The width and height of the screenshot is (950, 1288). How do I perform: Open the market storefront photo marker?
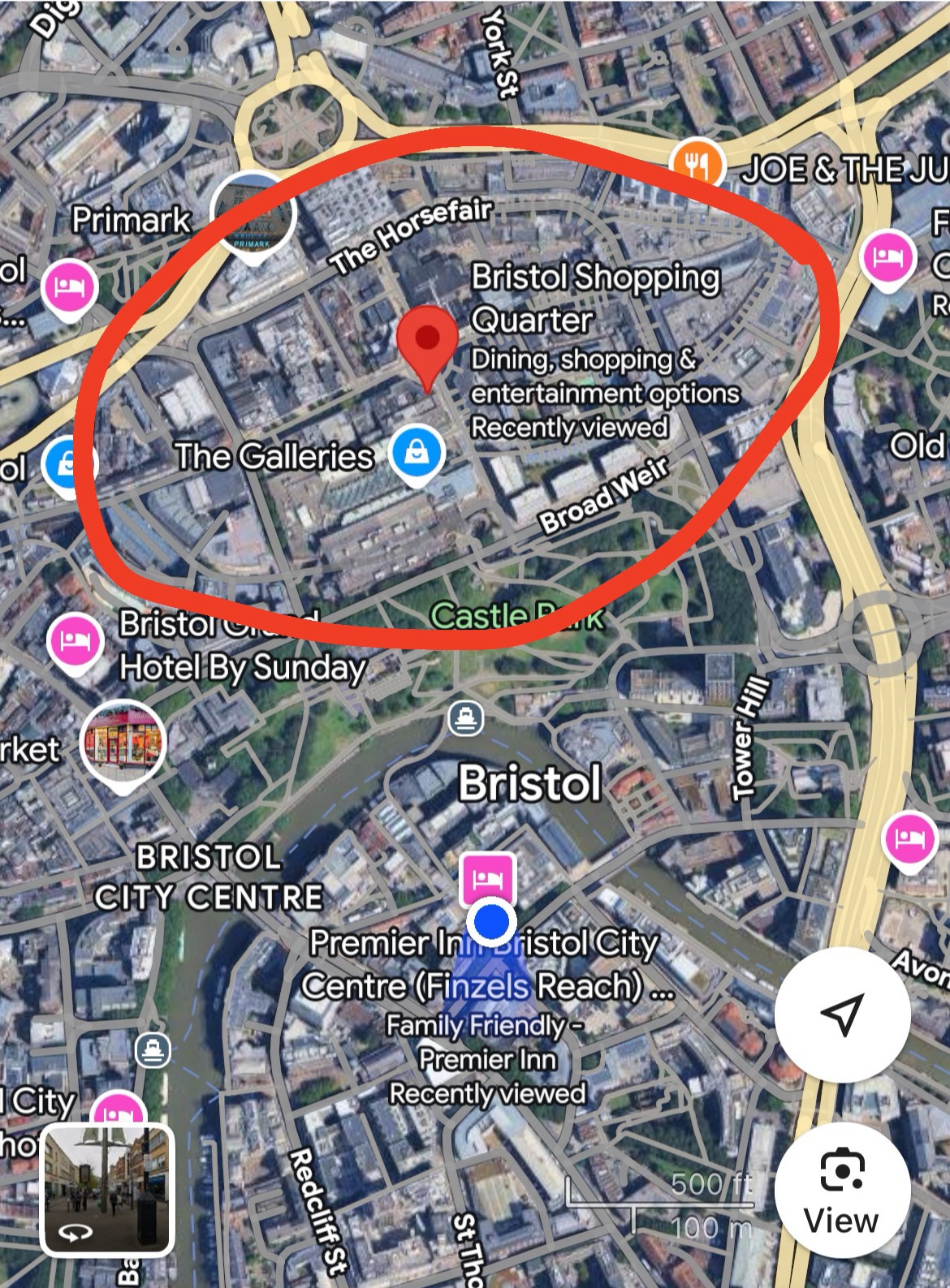click(x=123, y=743)
